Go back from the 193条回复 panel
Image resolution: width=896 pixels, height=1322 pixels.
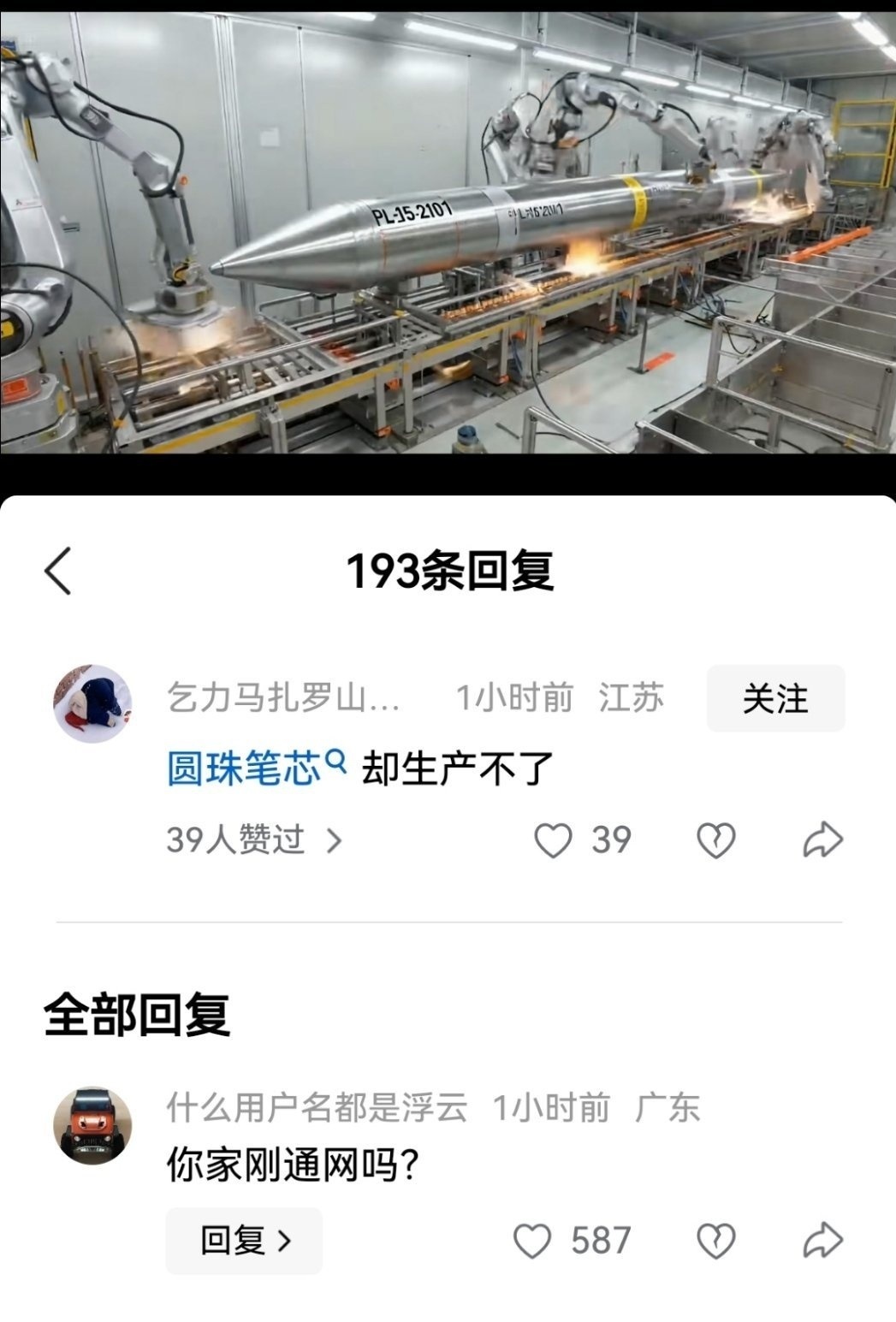pyautogui.click(x=58, y=571)
